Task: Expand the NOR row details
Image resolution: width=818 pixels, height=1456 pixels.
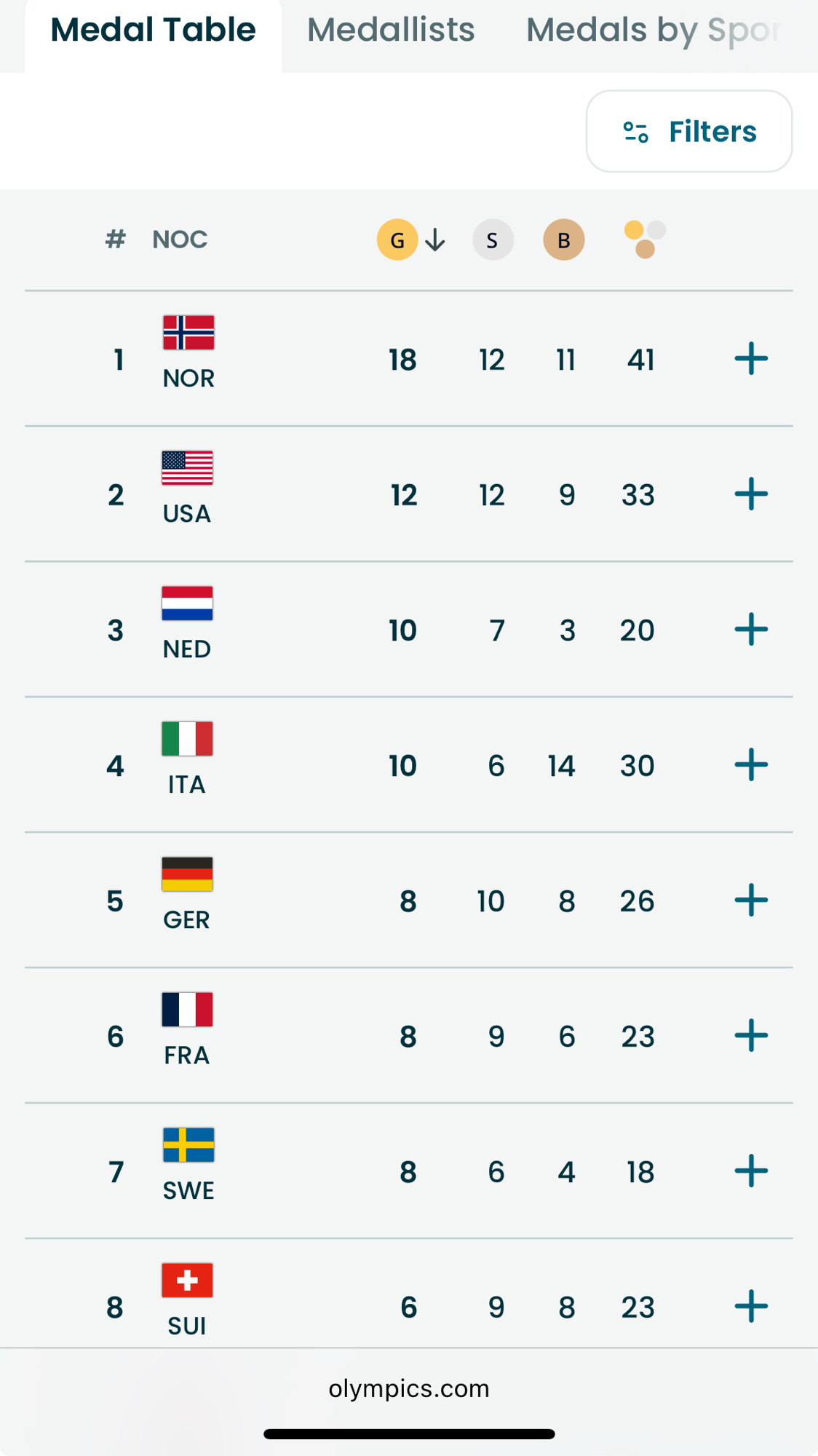Action: 751,359
